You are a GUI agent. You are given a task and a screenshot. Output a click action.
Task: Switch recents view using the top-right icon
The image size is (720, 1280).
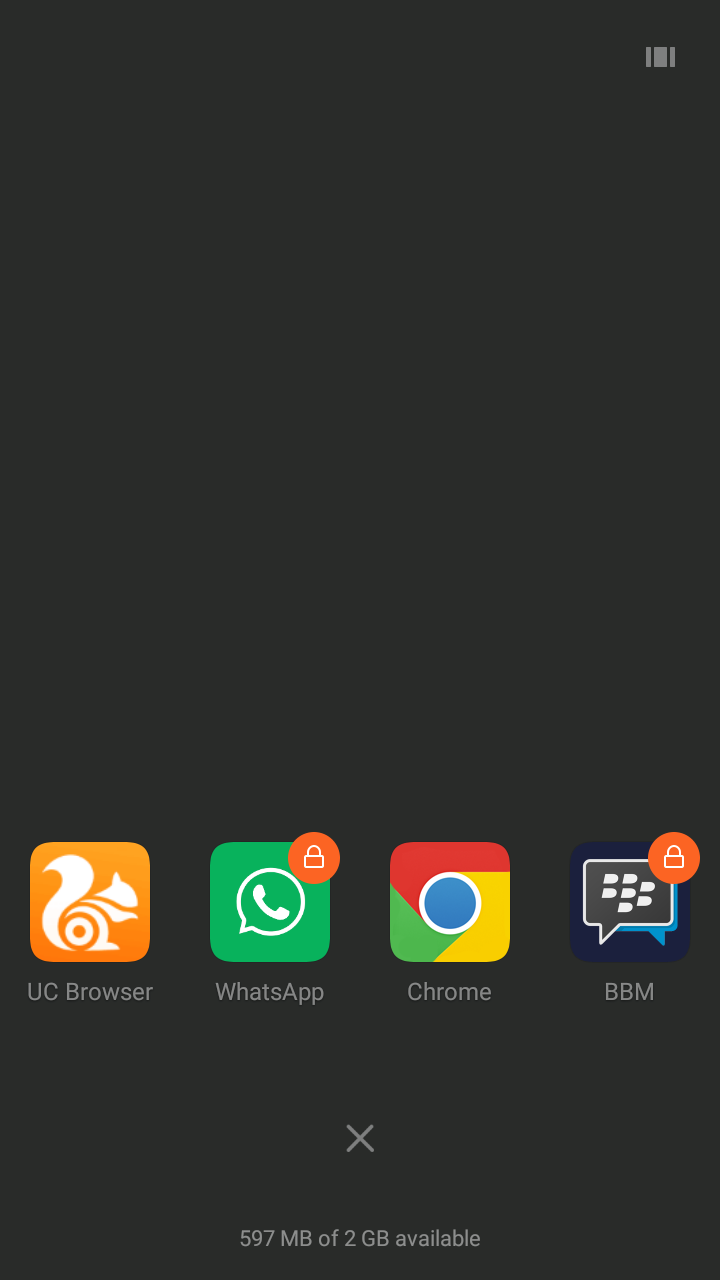[x=660, y=57]
